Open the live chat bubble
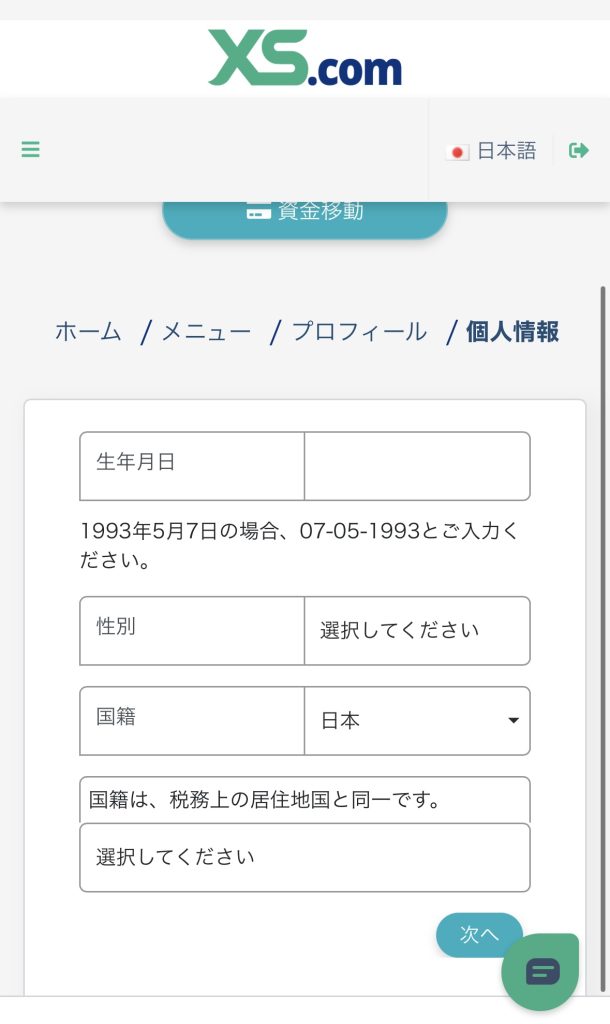This screenshot has height=1024, width=610. click(542, 971)
